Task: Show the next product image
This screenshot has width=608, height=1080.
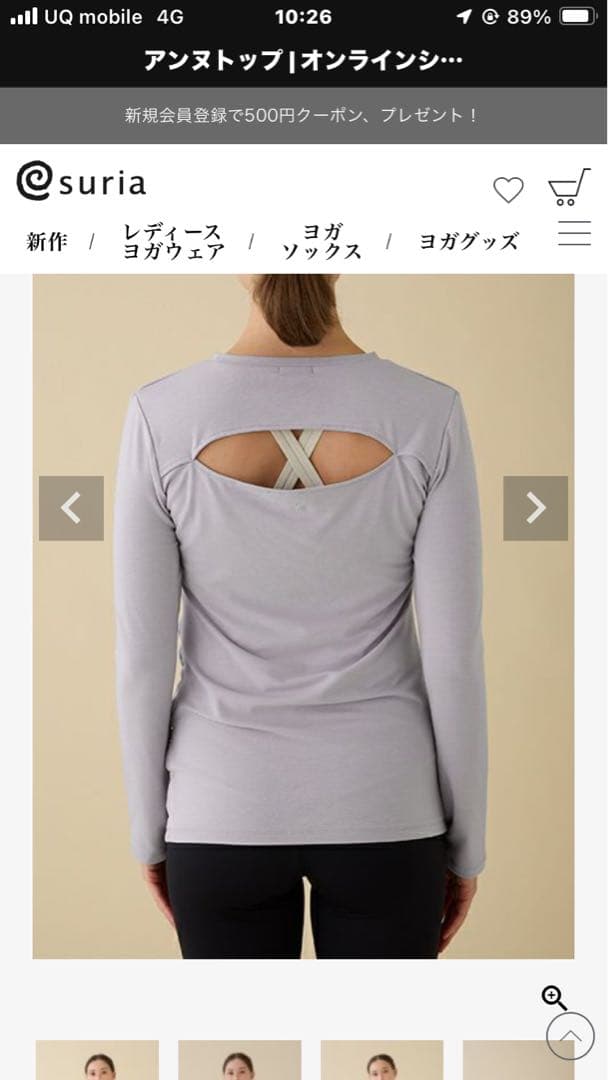Action: (535, 508)
